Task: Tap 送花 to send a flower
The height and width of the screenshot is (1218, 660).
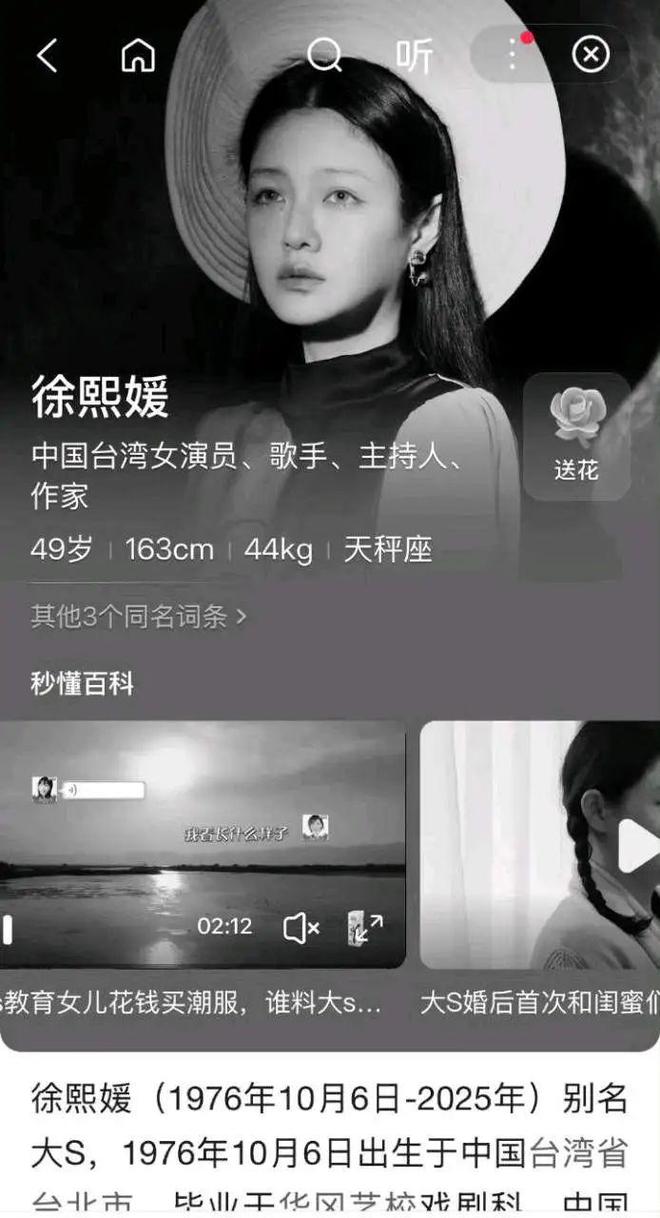Action: (x=577, y=436)
